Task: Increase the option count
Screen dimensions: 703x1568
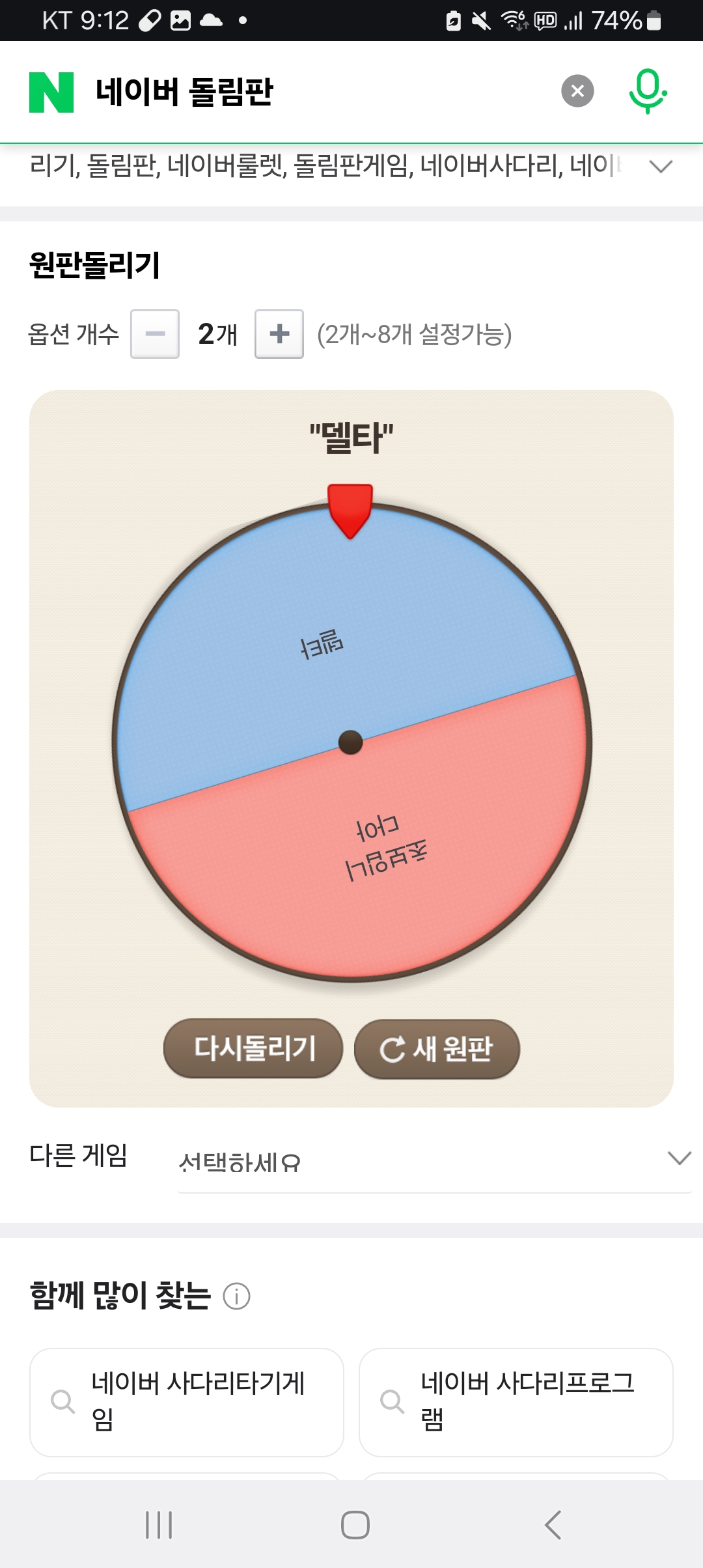Action: coord(279,334)
